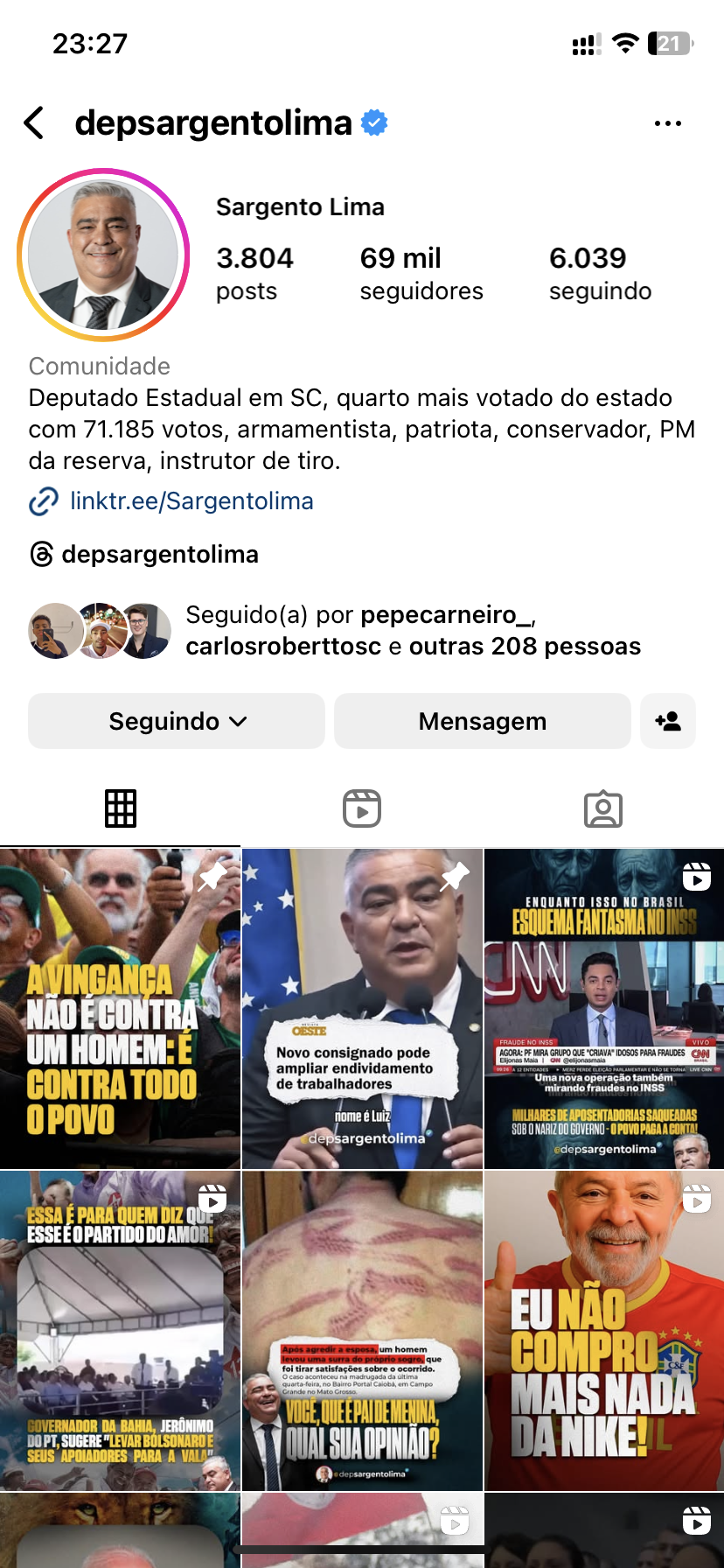Image resolution: width=724 pixels, height=1568 pixels.
Task: Open the three-dot options menu
Action: (x=667, y=123)
